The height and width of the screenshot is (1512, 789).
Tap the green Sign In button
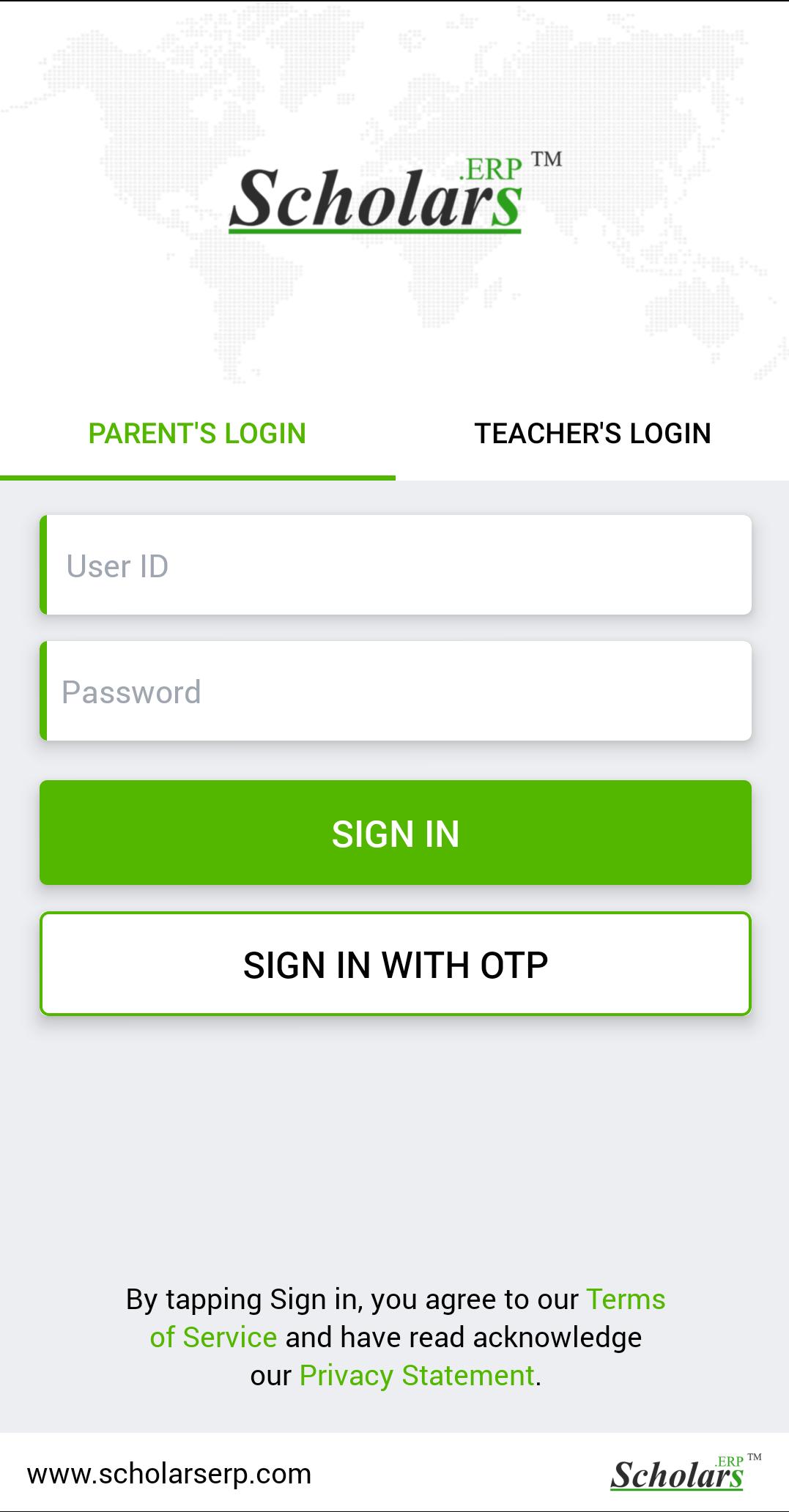396,833
